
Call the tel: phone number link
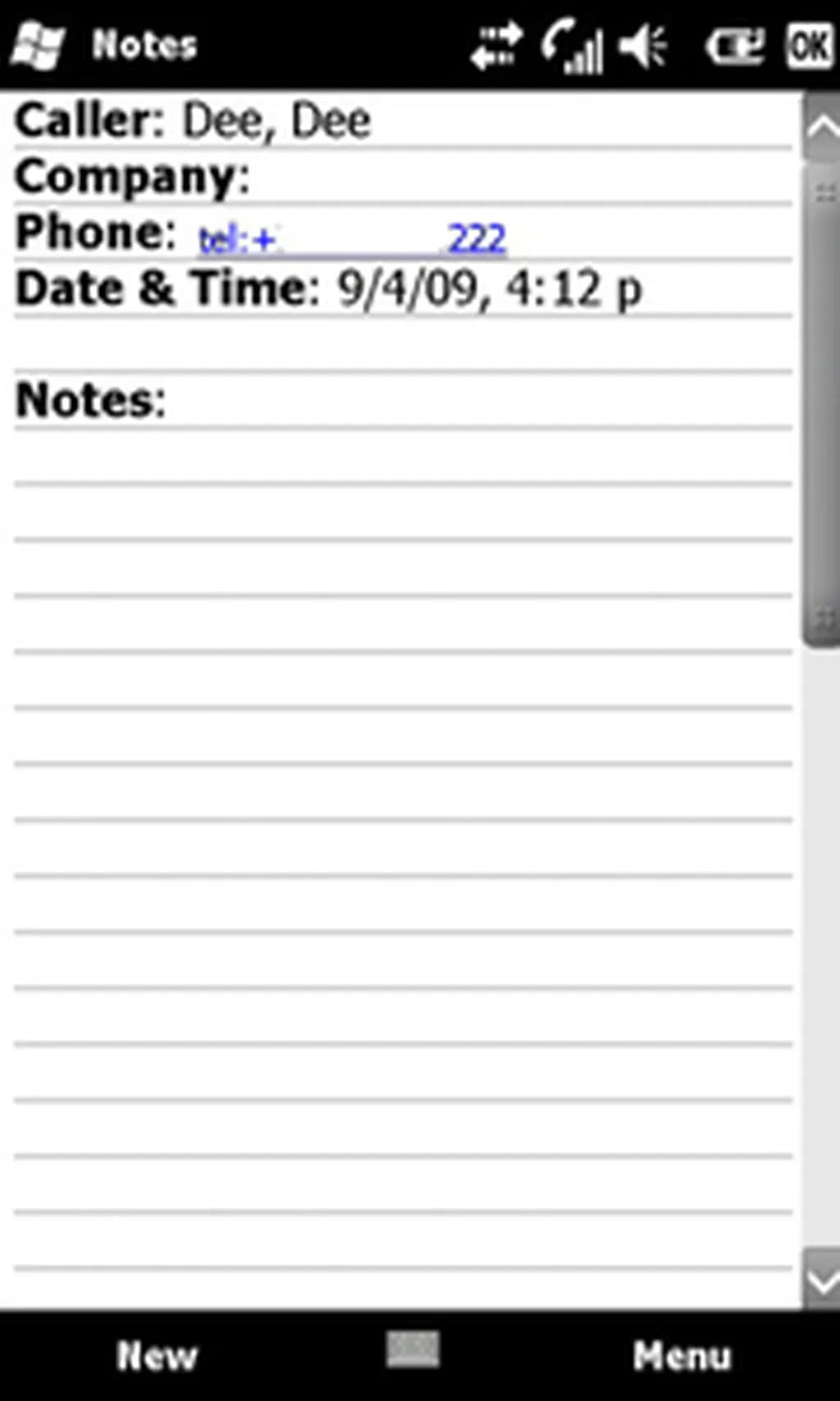[x=351, y=240]
